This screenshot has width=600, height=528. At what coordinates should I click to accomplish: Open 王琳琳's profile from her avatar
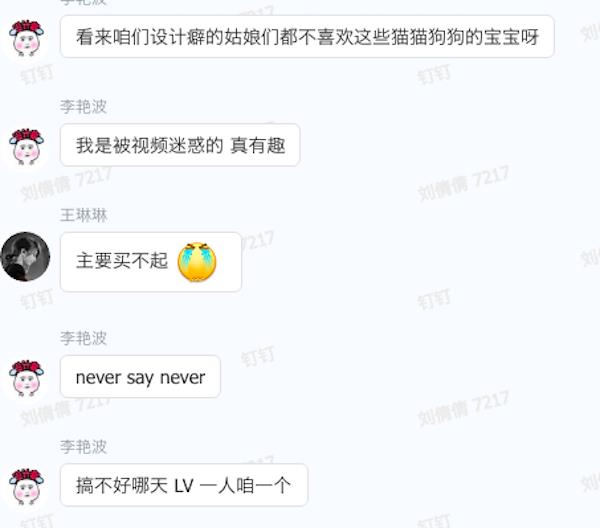click(x=26, y=257)
